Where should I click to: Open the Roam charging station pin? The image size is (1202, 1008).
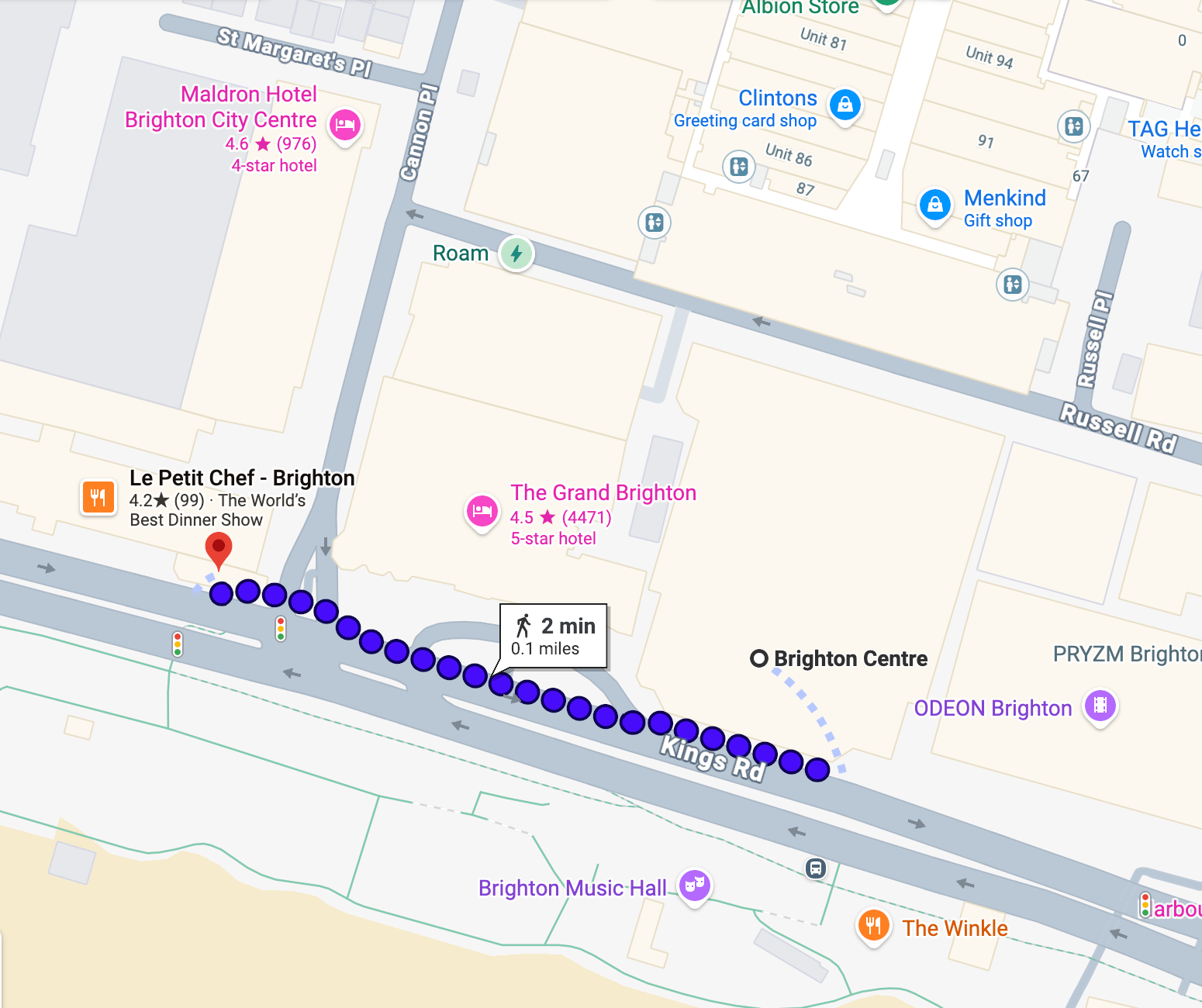tap(516, 254)
